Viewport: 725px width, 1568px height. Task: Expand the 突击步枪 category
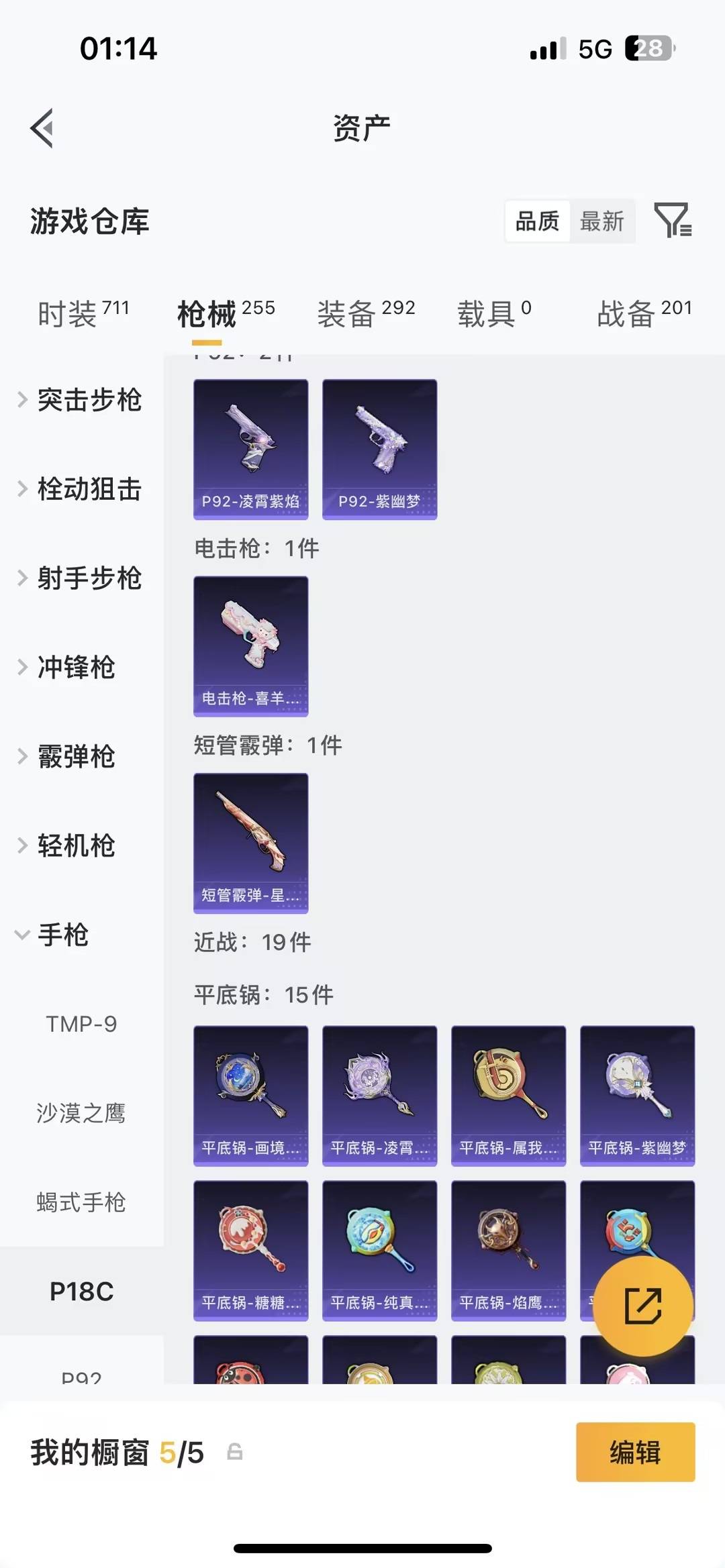coord(91,401)
